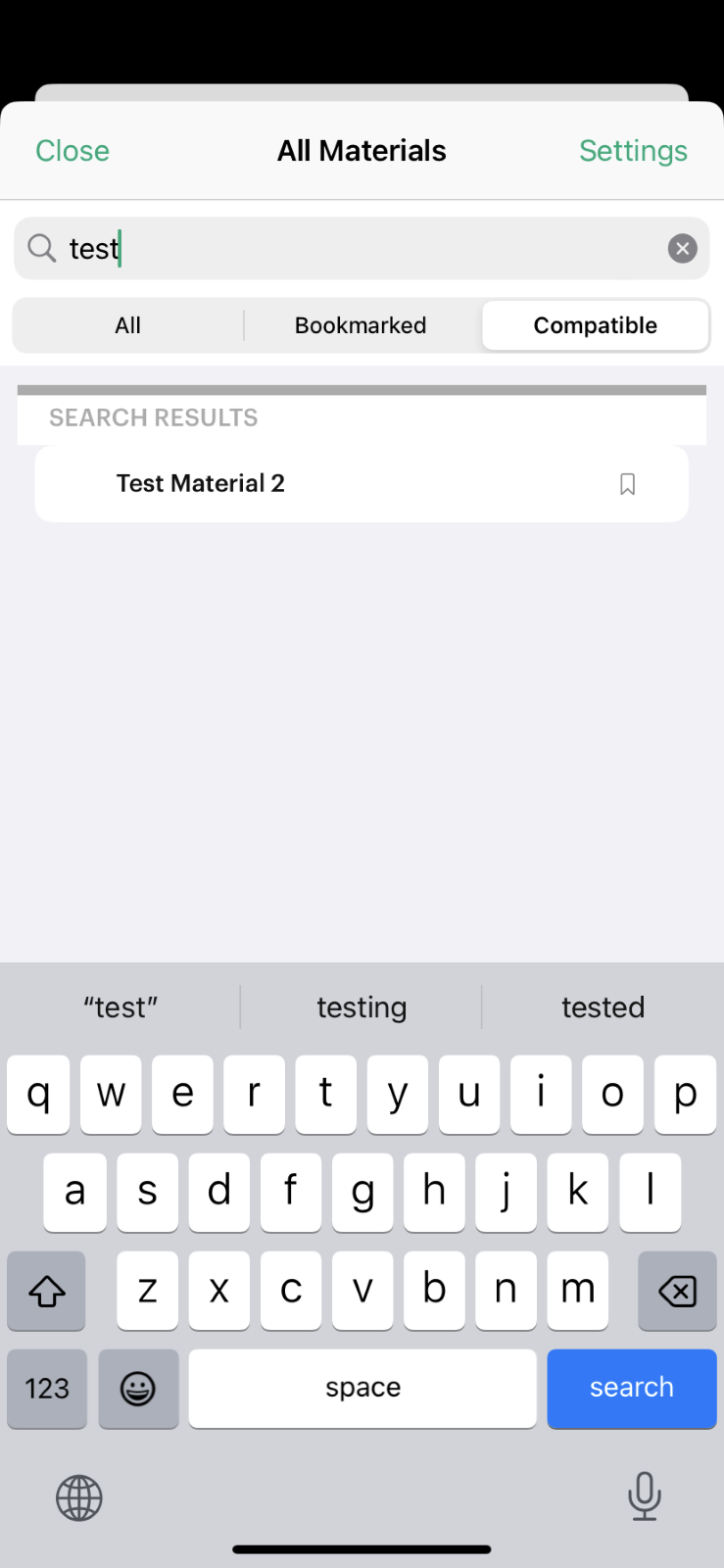Tap the blue search key
The width and height of the screenshot is (724, 1568).
pyautogui.click(x=631, y=1388)
